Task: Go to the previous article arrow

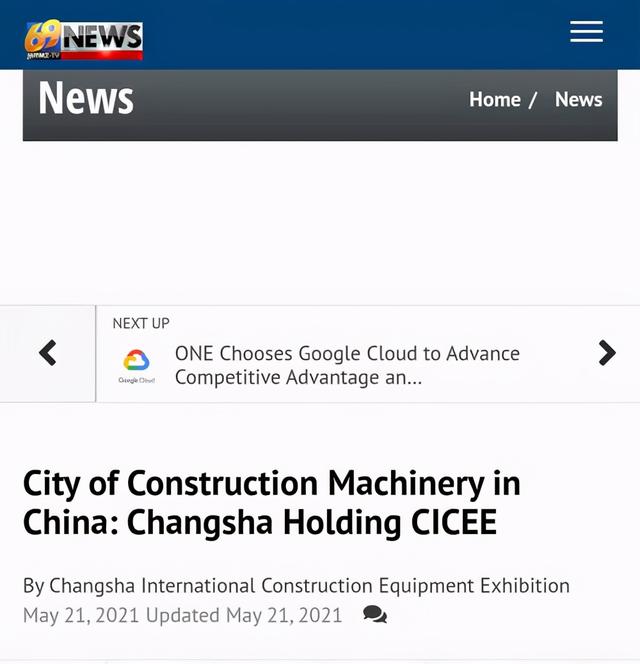Action: pyautogui.click(x=47, y=353)
